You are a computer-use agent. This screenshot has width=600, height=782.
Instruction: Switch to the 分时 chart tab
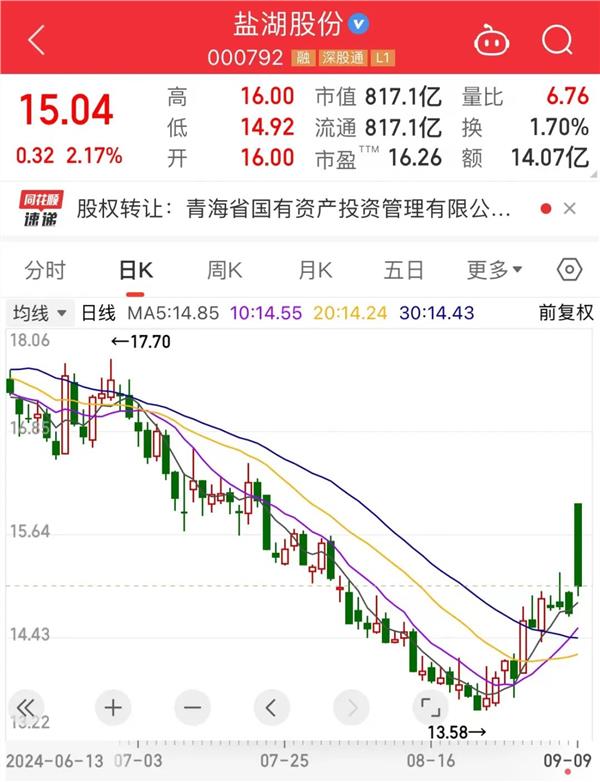[45, 270]
